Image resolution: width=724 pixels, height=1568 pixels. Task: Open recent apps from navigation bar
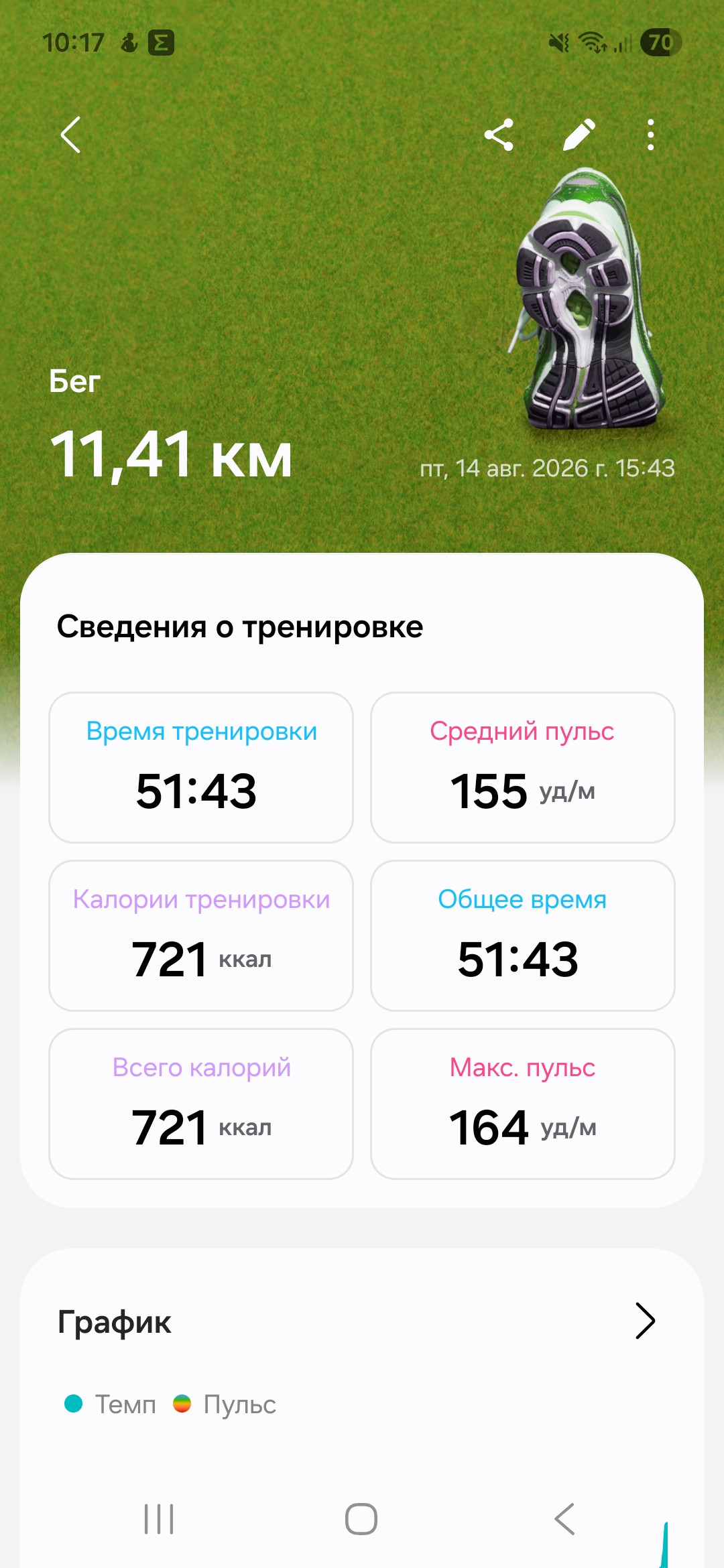tap(159, 1518)
